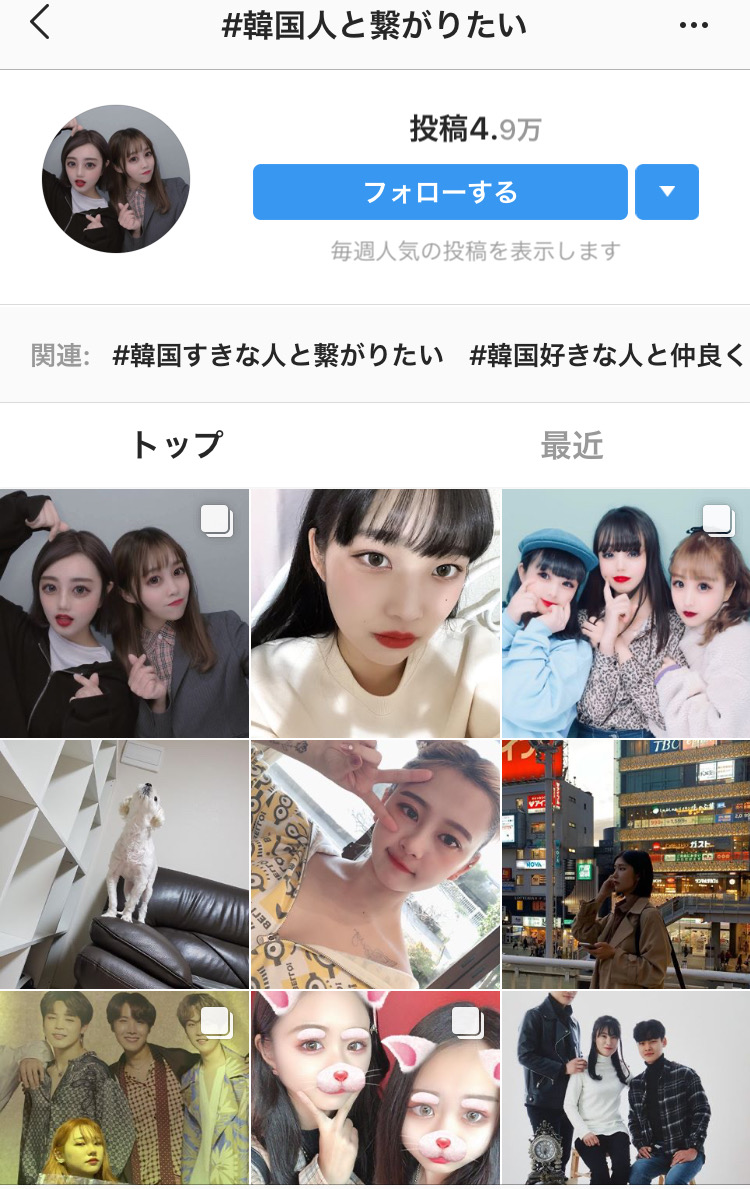Open the post of three girls in a photo booth
The width and height of the screenshot is (750, 1189).
click(x=626, y=613)
